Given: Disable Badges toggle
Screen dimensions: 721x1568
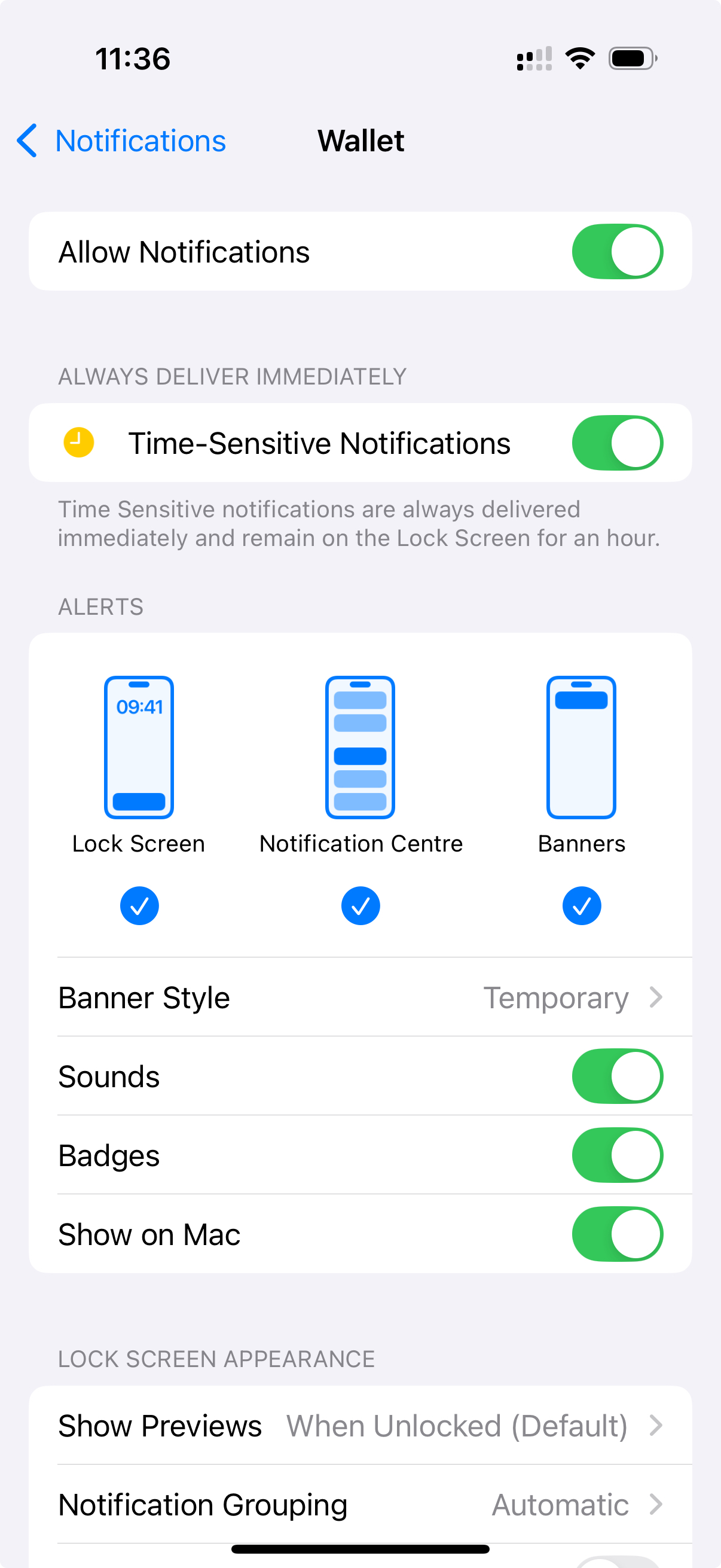Looking at the screenshot, I should click(x=616, y=1155).
